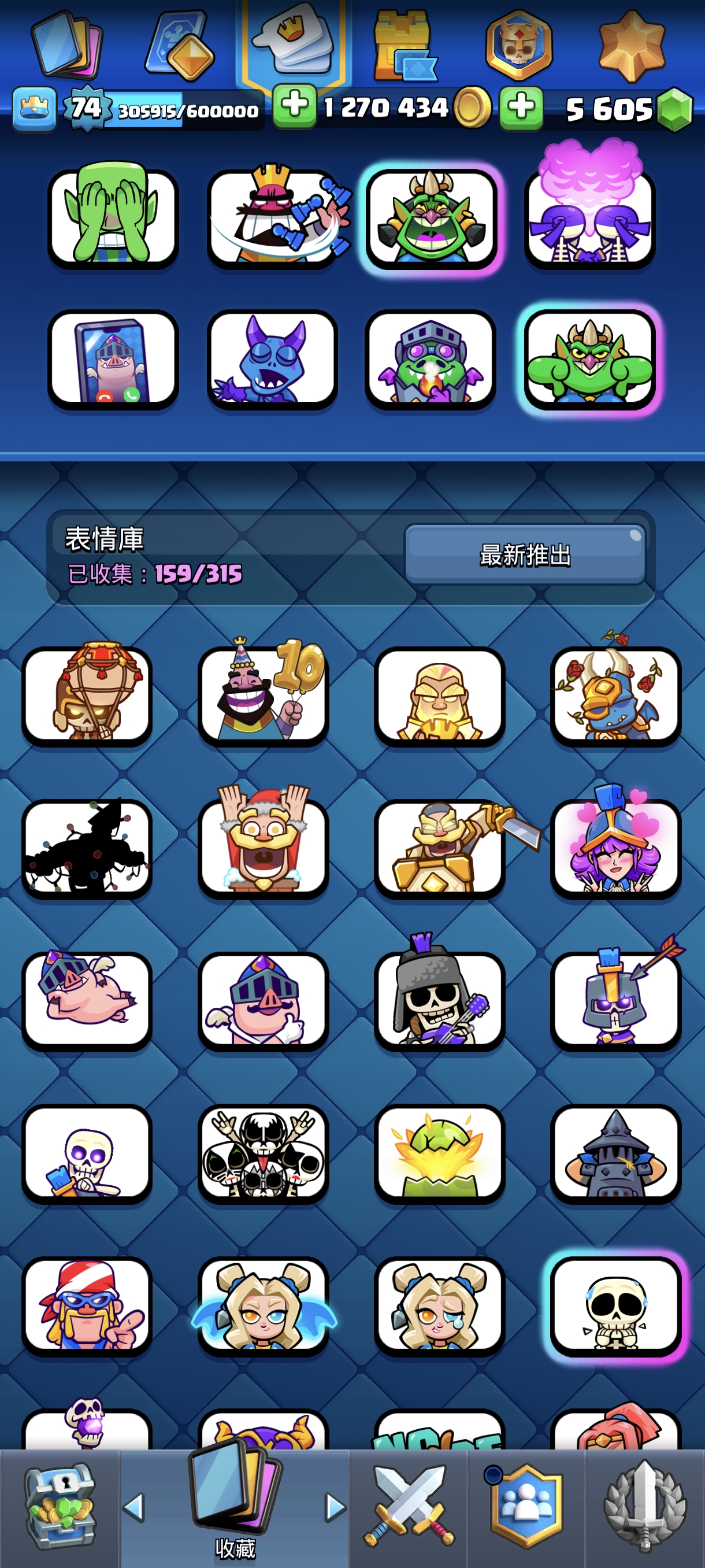Select the cracking green egg emote
Image resolution: width=705 pixels, height=1568 pixels.
(x=439, y=1153)
